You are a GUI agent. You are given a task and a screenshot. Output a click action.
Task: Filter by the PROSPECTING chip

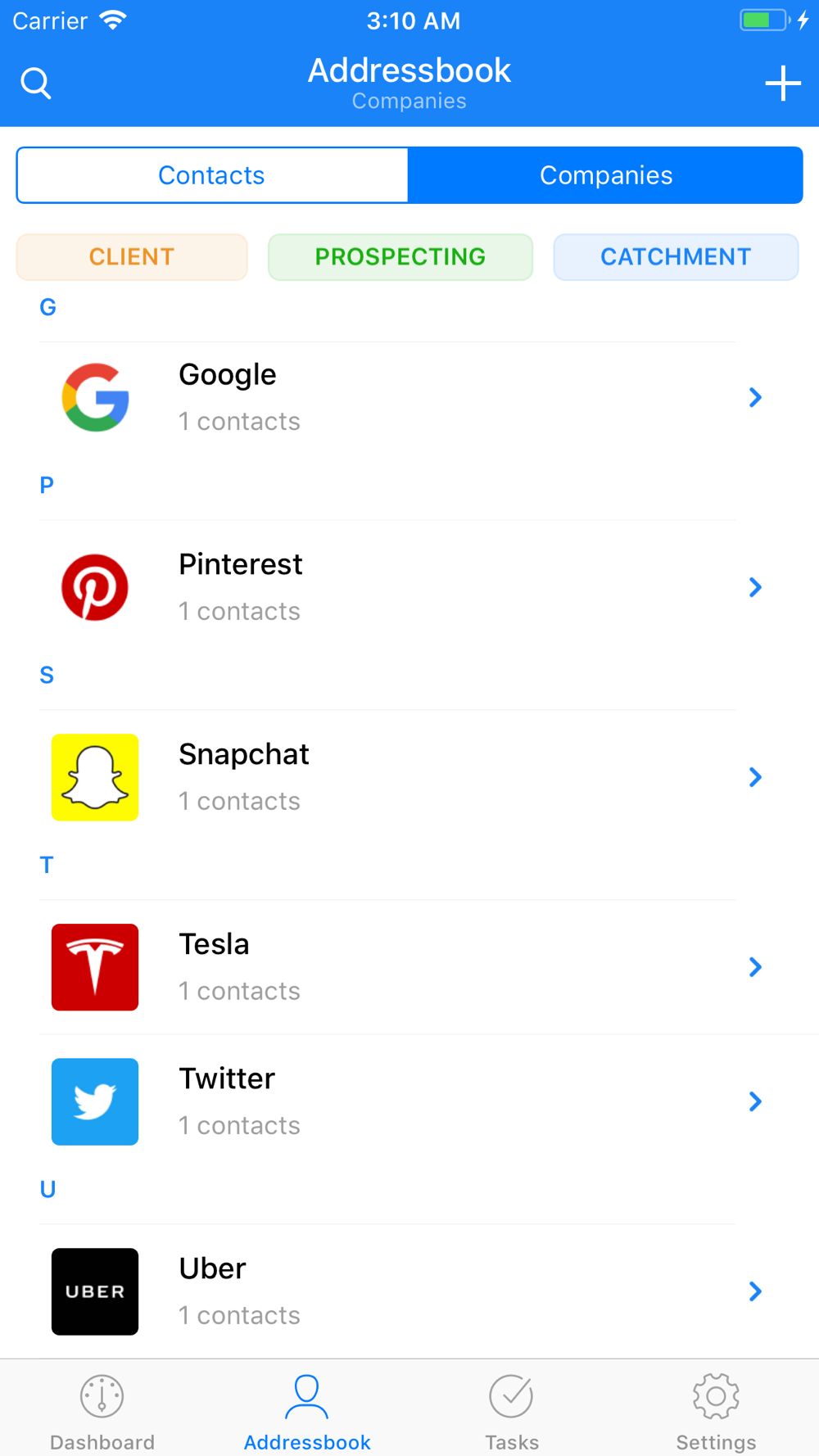[400, 257]
